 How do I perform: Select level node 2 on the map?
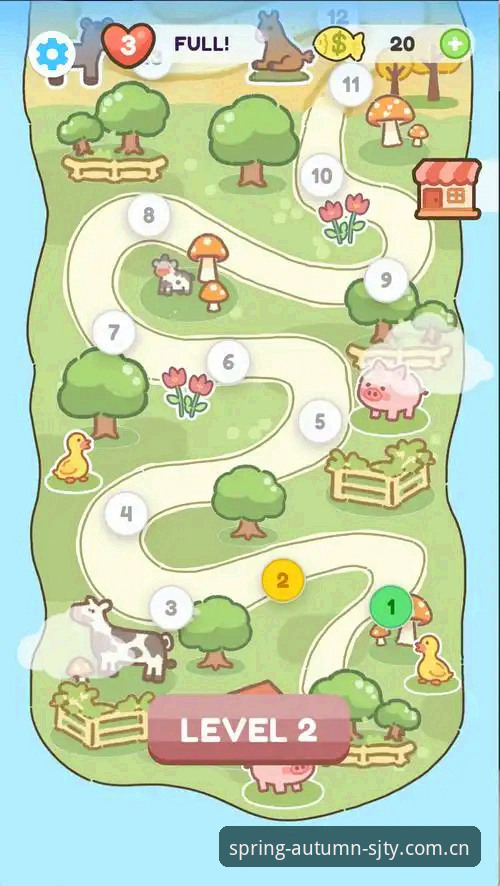pos(283,580)
